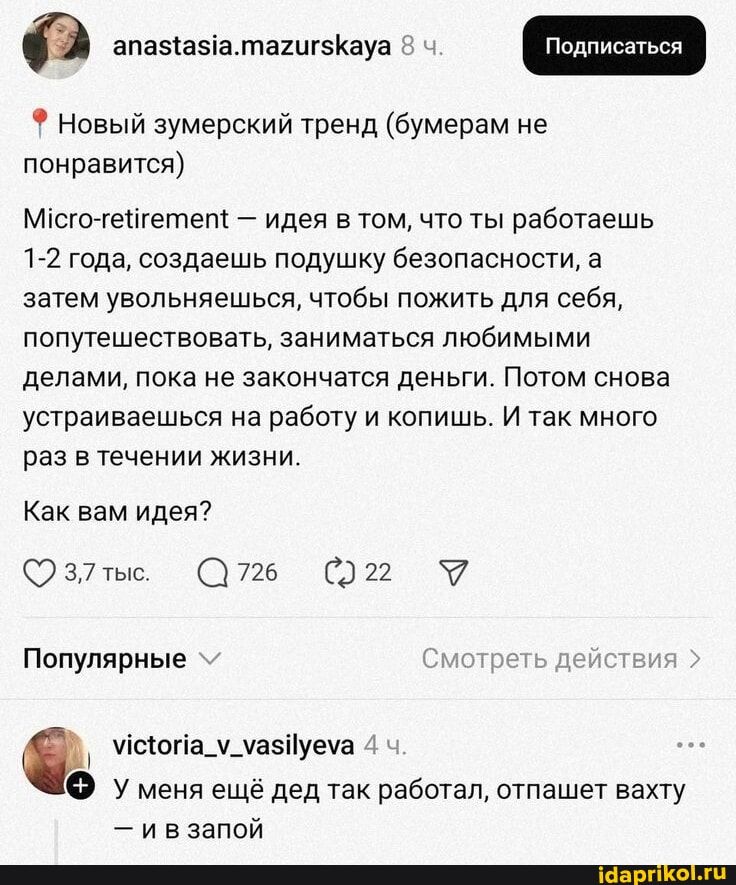Viewport: 736px width, 885px height.
Task: Open comments on the micro-retirement post
Action: [215, 573]
